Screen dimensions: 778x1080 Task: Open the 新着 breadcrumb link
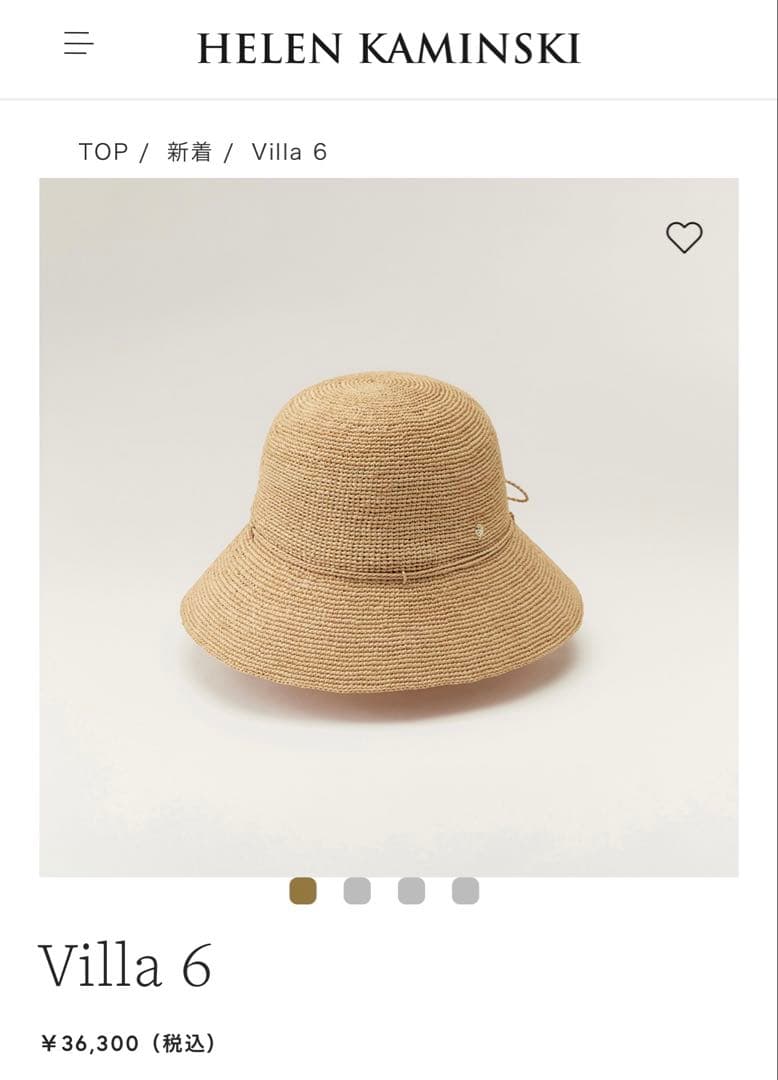coord(189,152)
